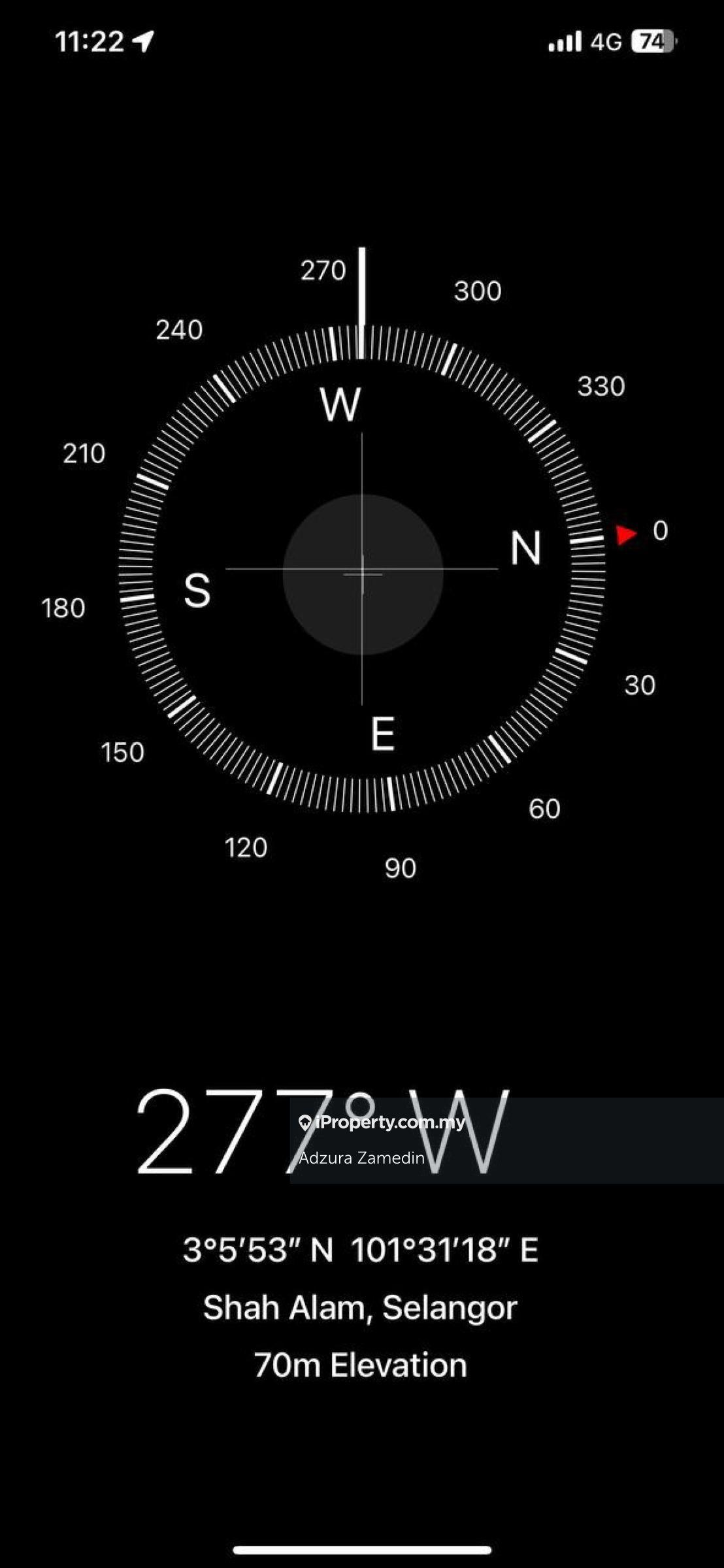The image size is (724, 1568).
Task: Tap the compass dial to lock bearing
Action: [362, 572]
